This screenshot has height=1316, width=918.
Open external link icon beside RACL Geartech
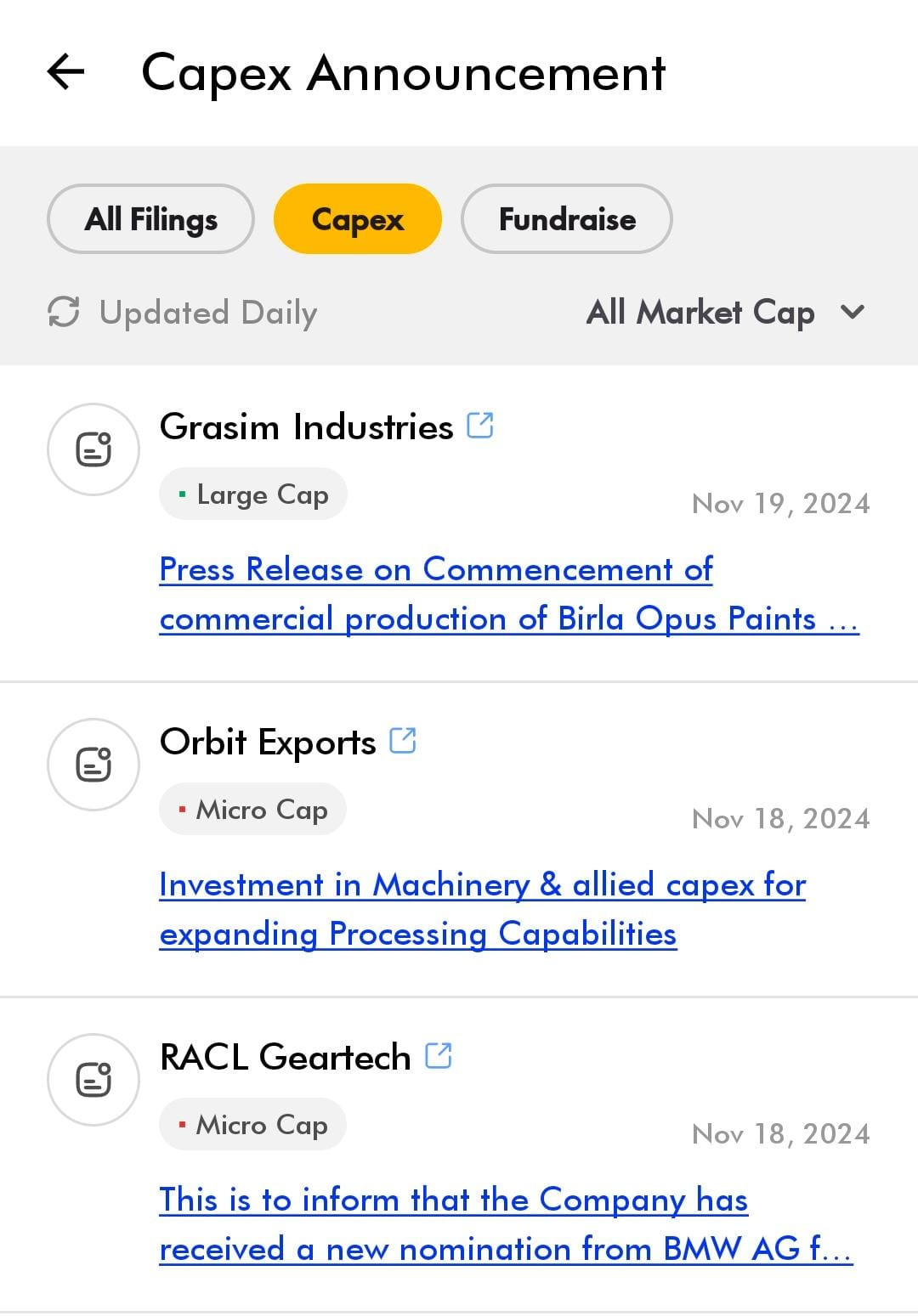tap(439, 1055)
